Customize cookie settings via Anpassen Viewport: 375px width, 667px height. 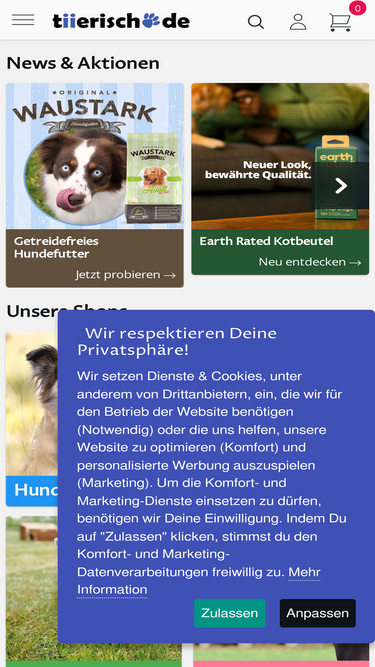[318, 613]
